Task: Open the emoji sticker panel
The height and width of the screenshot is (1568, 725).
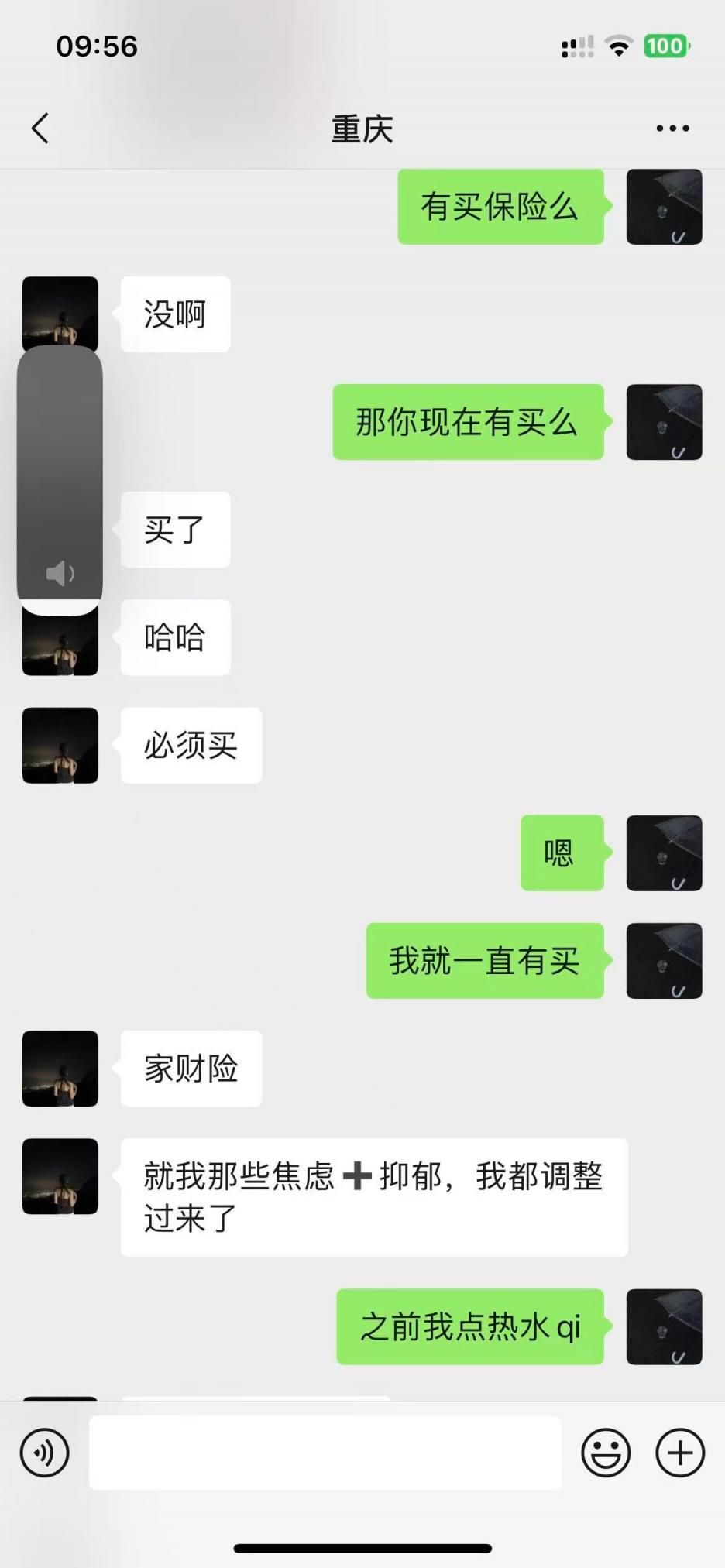Action: pyautogui.click(x=606, y=1453)
